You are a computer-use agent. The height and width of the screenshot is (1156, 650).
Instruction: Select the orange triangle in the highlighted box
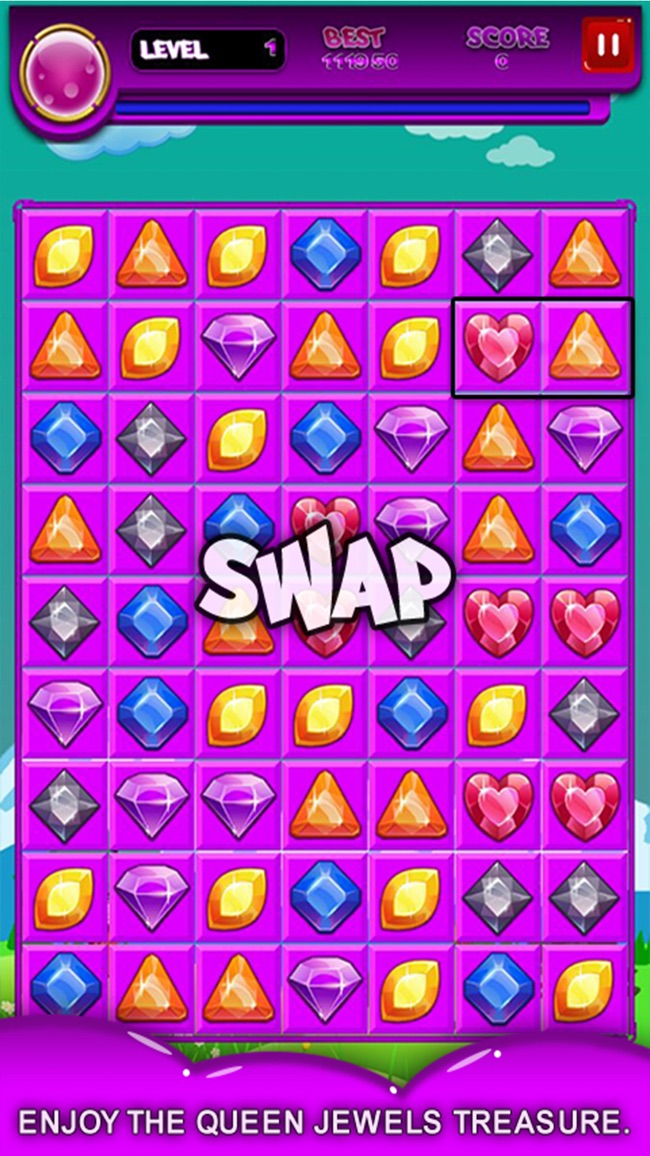coord(586,347)
